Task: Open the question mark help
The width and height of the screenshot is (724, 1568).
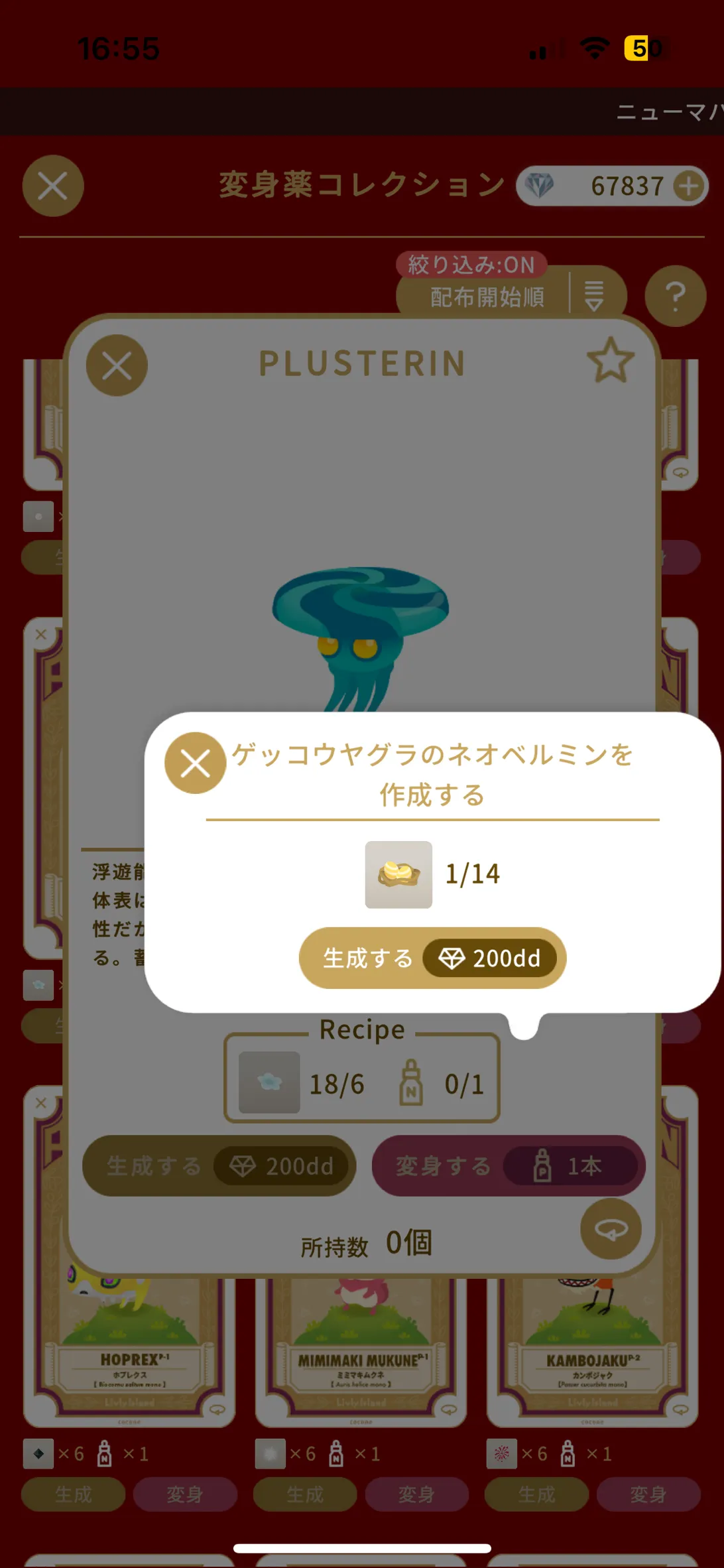Action: (x=675, y=296)
